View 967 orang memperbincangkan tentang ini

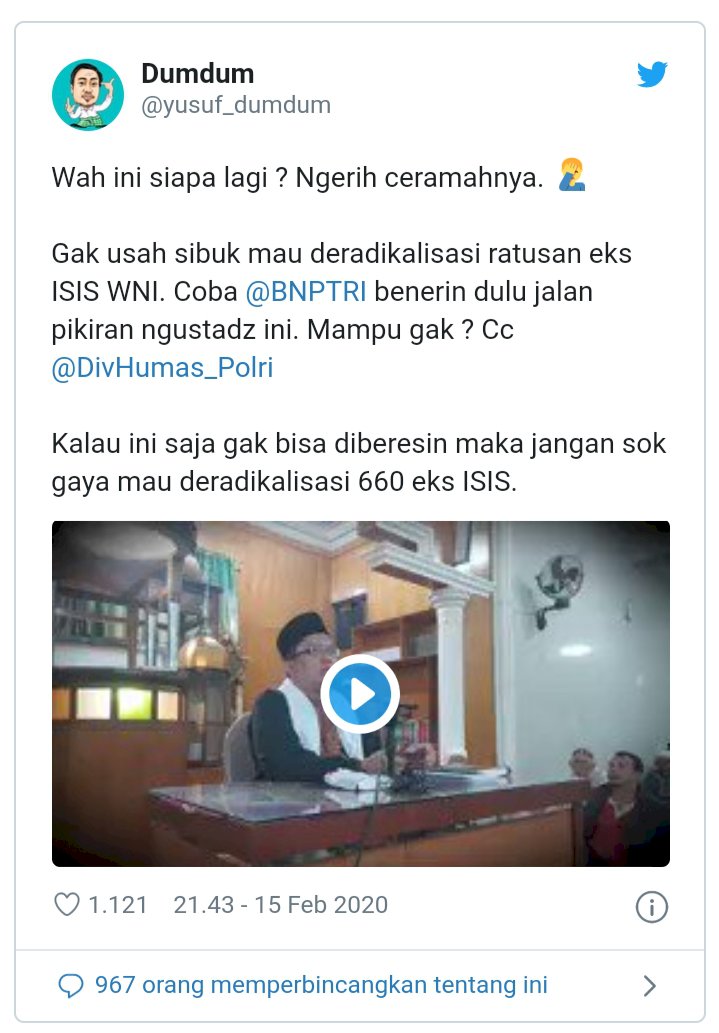[x=320, y=985]
